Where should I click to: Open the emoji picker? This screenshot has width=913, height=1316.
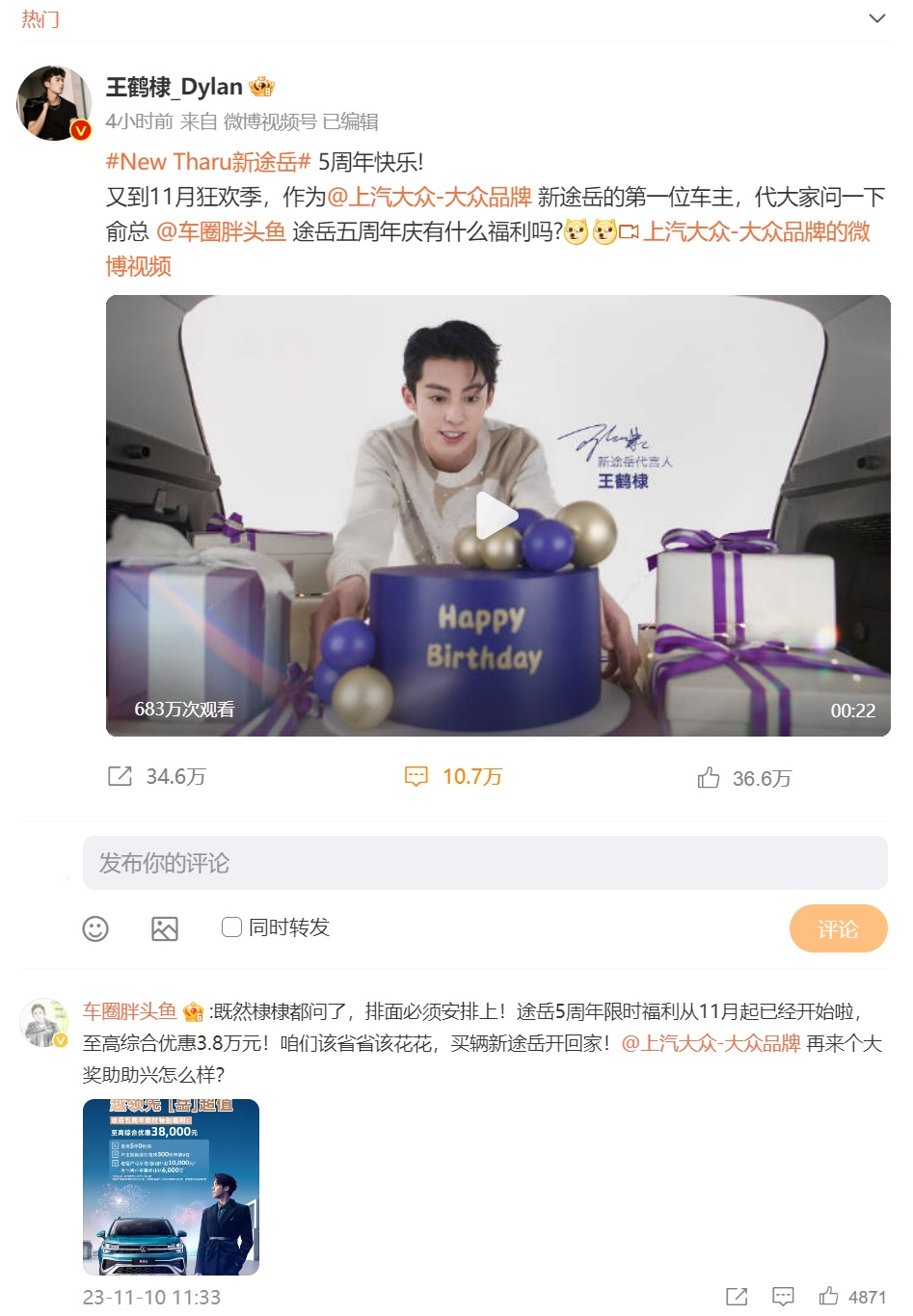pos(95,928)
